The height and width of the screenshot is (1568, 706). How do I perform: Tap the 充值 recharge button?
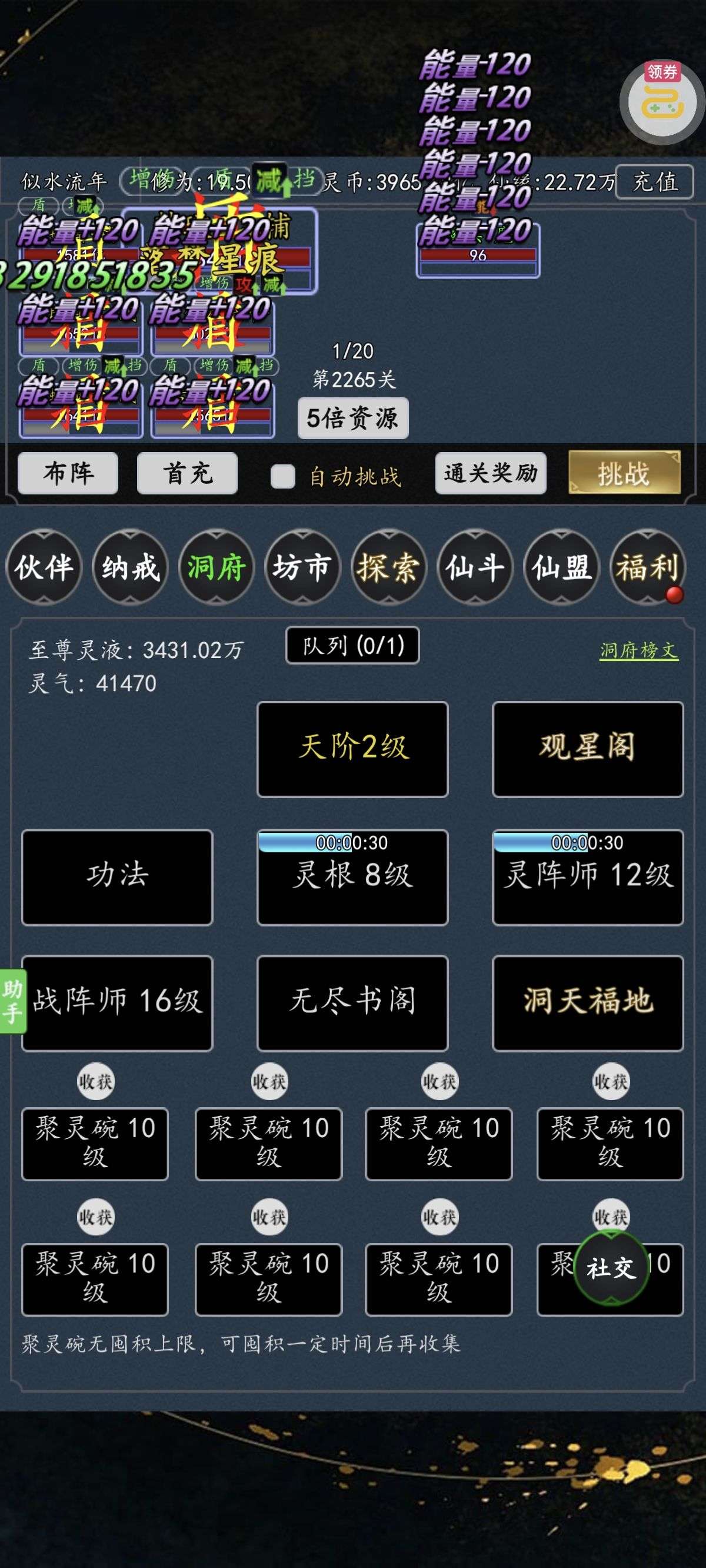654,181
